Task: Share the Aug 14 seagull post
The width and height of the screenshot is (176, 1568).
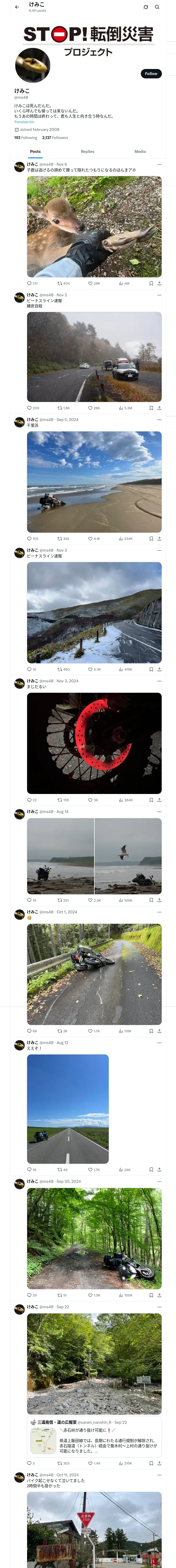Action: (160, 900)
